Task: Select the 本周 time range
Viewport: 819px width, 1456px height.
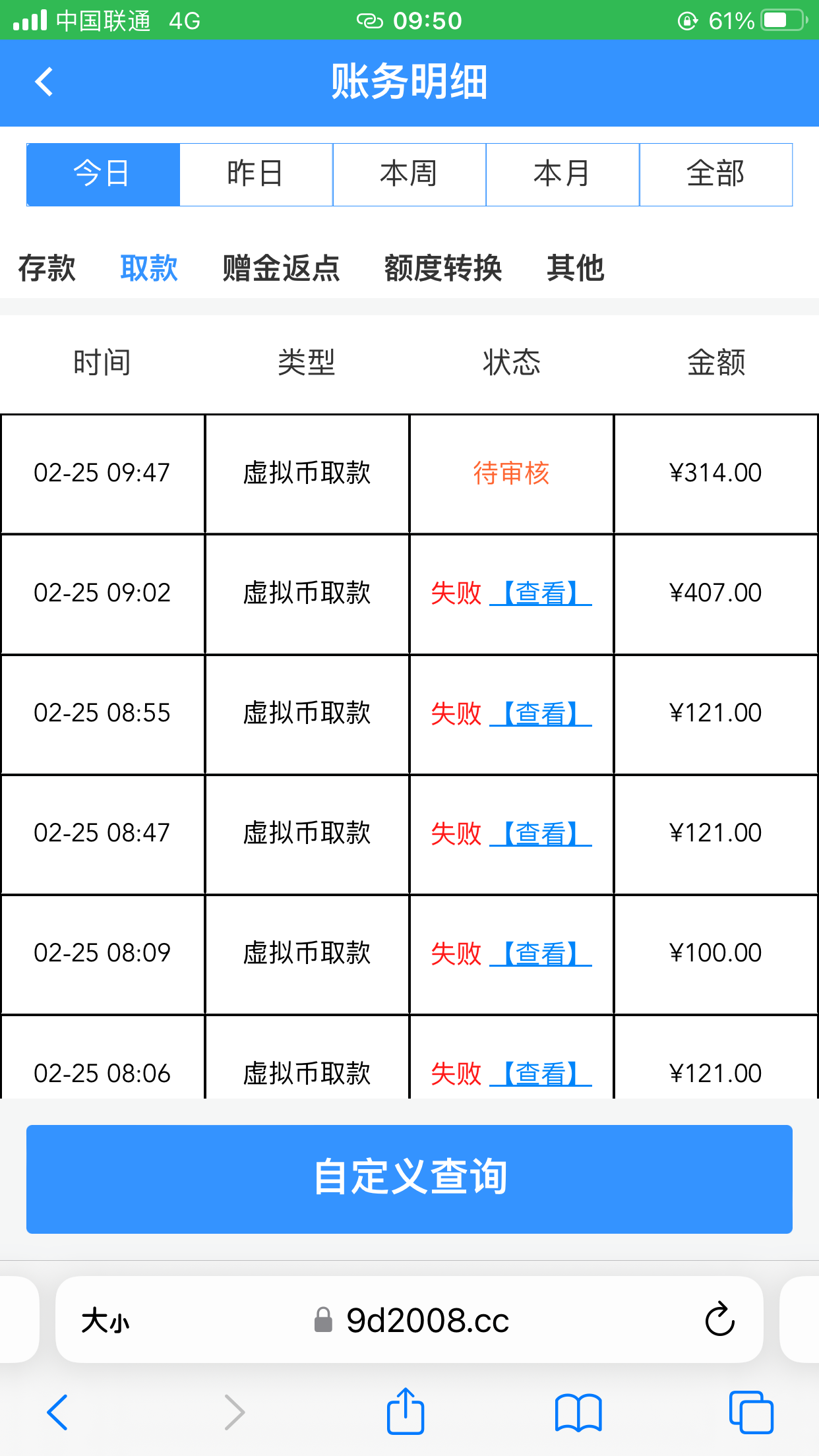Action: tap(409, 175)
